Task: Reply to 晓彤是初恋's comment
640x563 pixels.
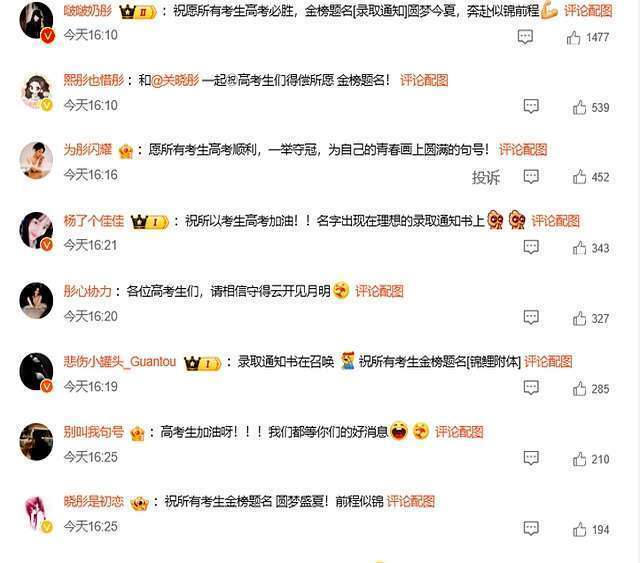Action: pos(531,529)
